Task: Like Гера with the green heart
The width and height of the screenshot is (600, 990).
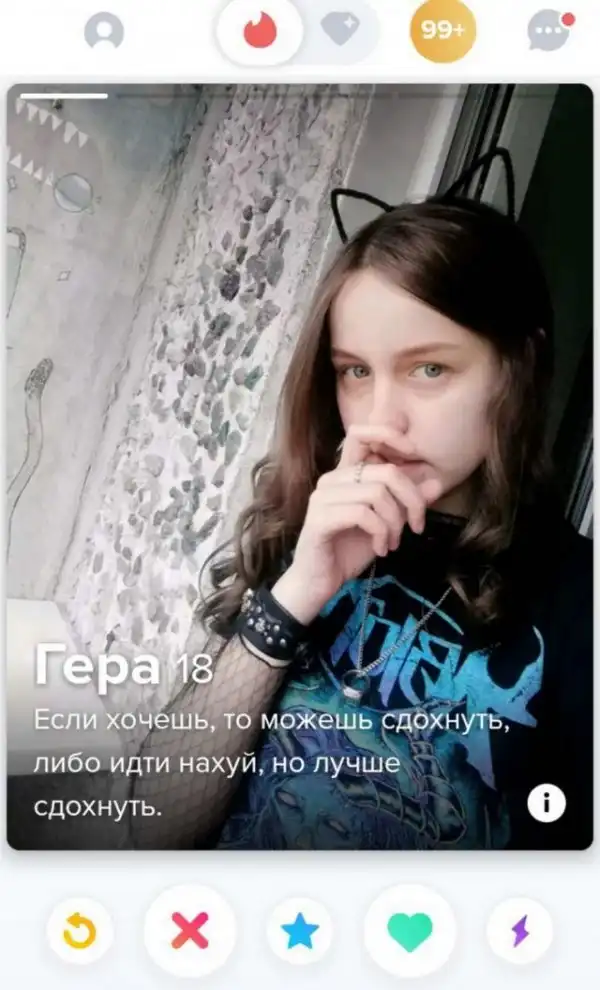Action: [409, 932]
